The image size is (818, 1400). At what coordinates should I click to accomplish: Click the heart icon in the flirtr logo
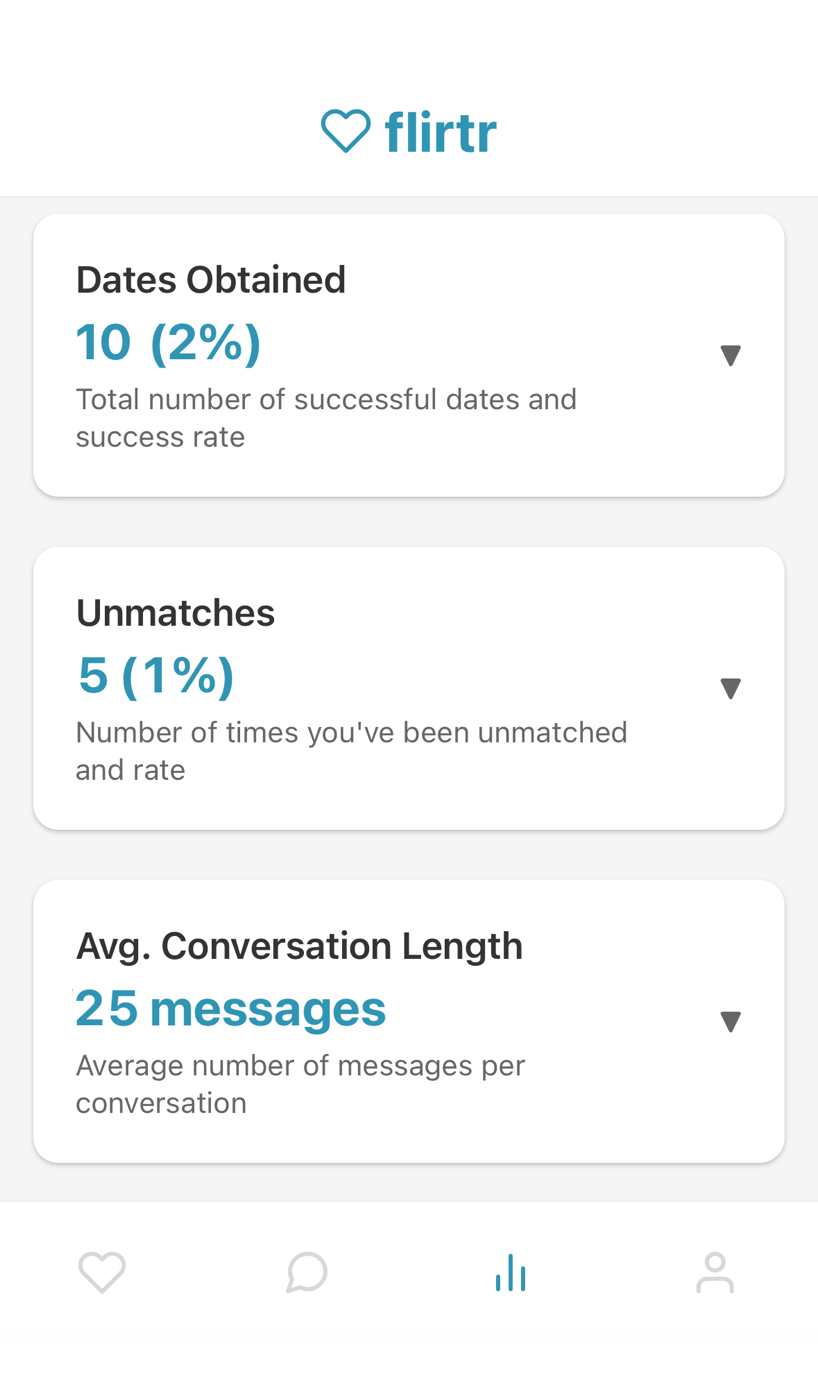pos(345,130)
